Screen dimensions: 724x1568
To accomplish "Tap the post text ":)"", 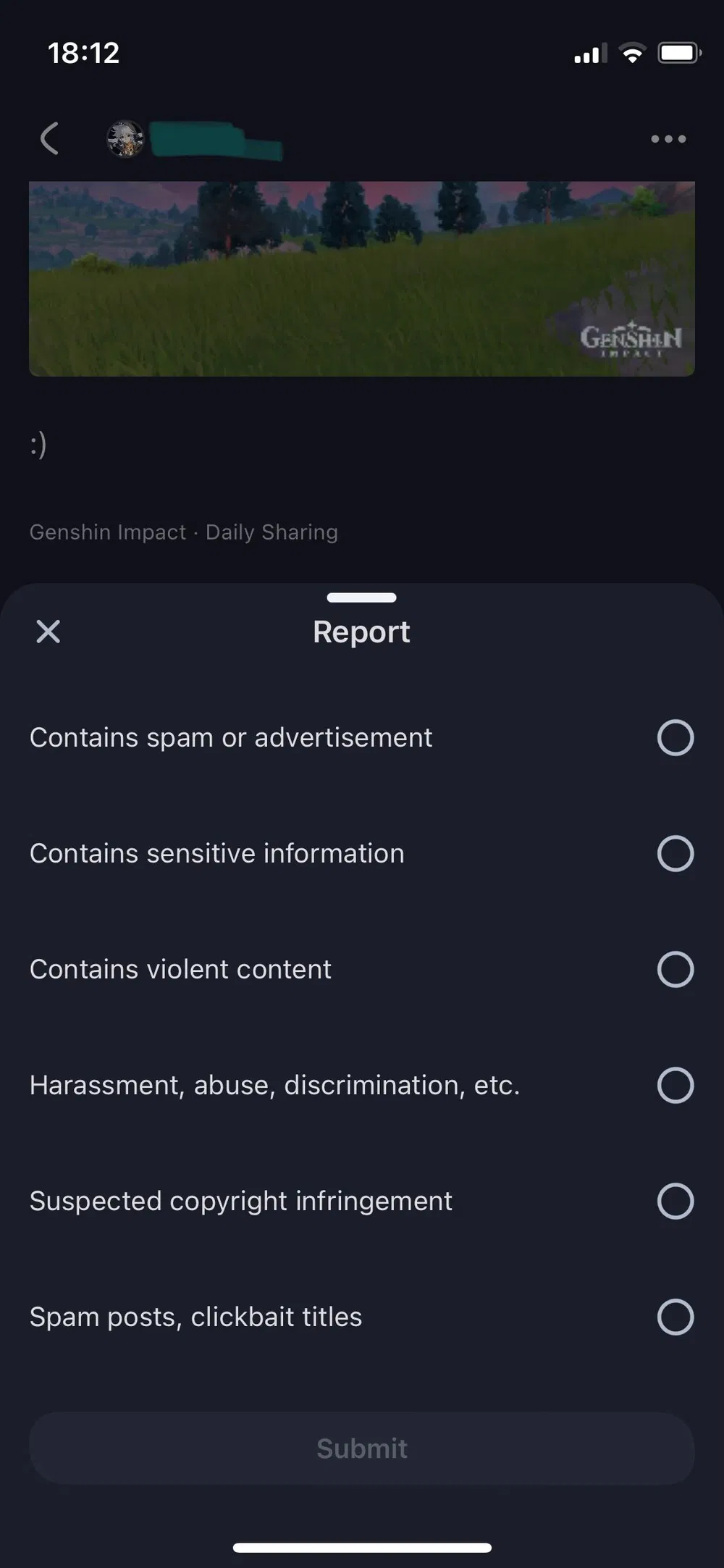I will (38, 445).
